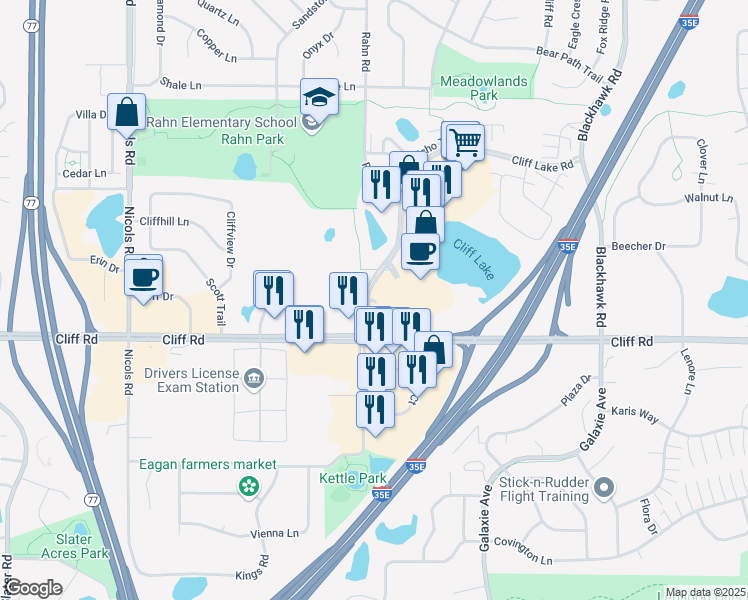Open the school marker at Rahn Elementary School
This screenshot has height=600, width=748.
[320, 98]
